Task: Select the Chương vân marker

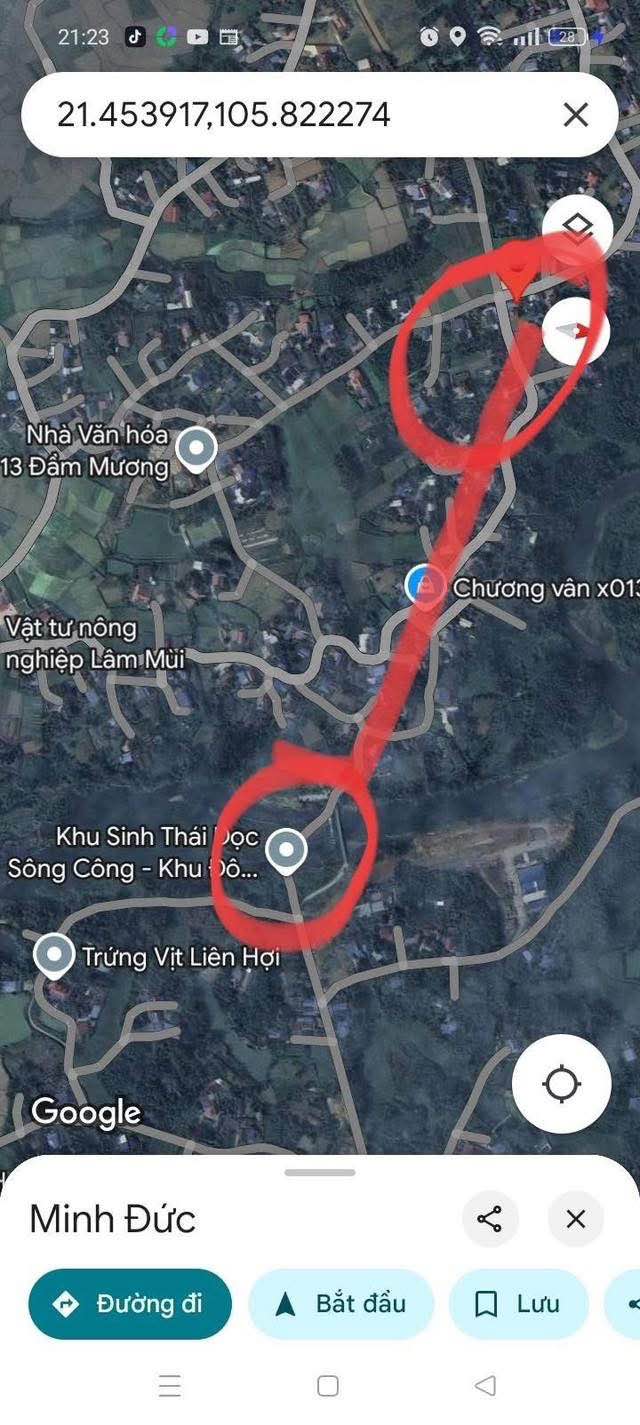Action: tap(425, 585)
